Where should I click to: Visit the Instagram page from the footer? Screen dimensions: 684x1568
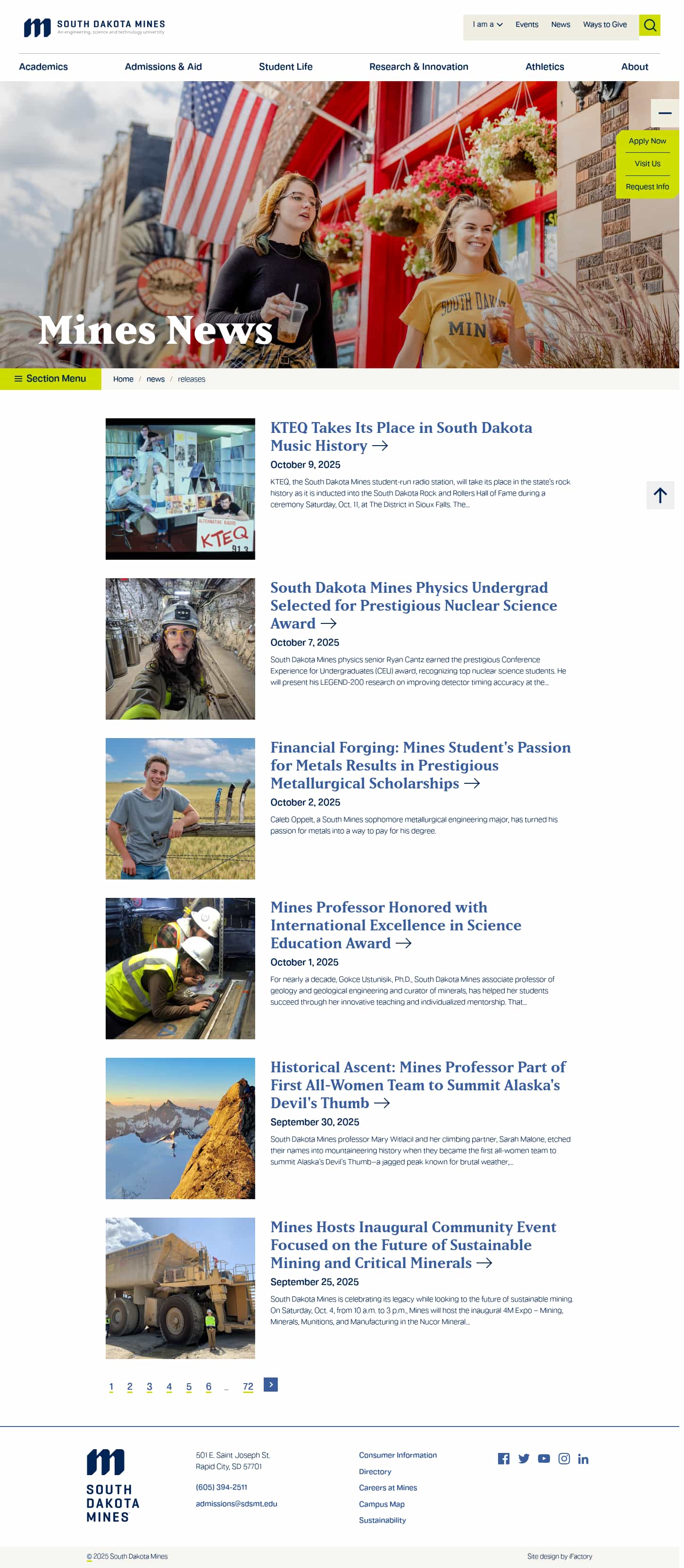point(564,1459)
